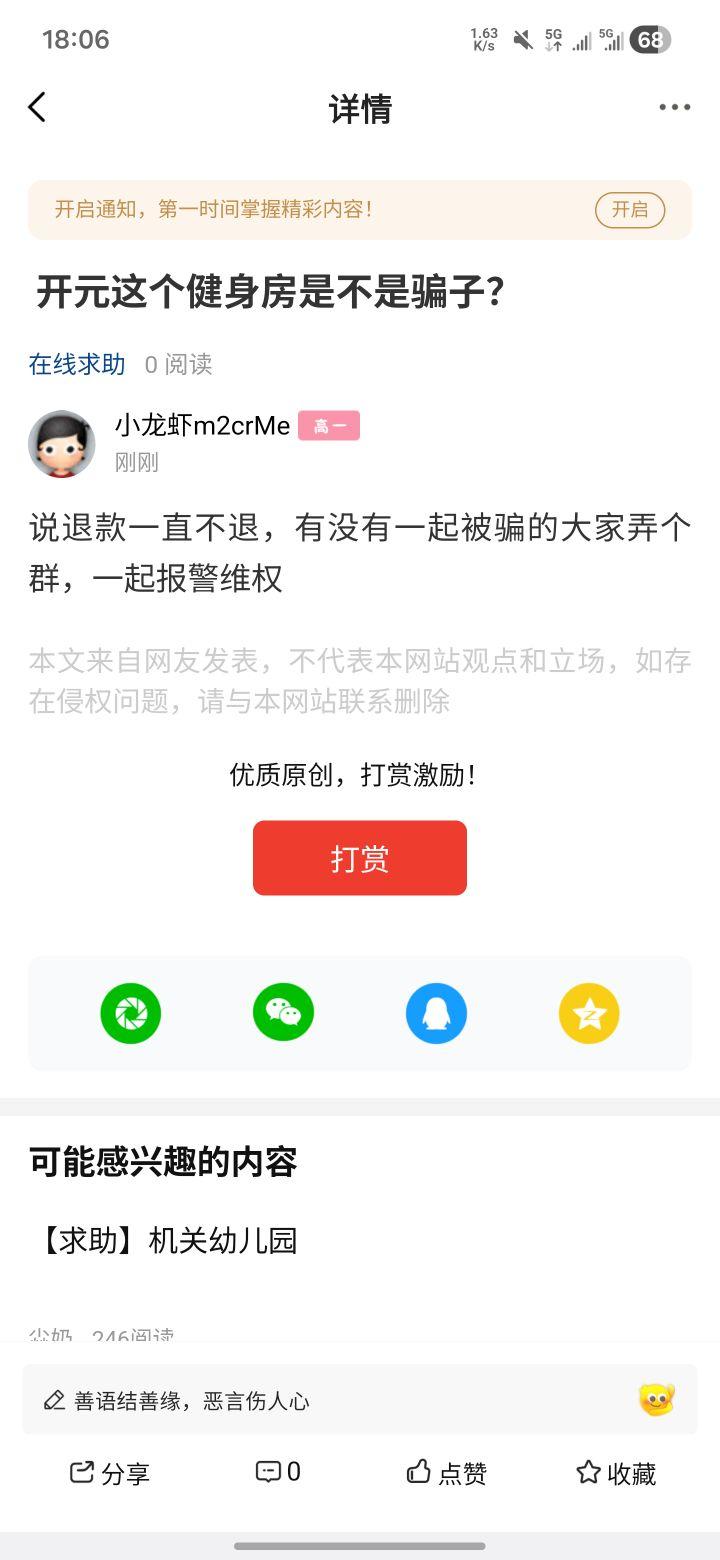Tap 开启 to enable notifications
This screenshot has width=720, height=1560.
629,210
